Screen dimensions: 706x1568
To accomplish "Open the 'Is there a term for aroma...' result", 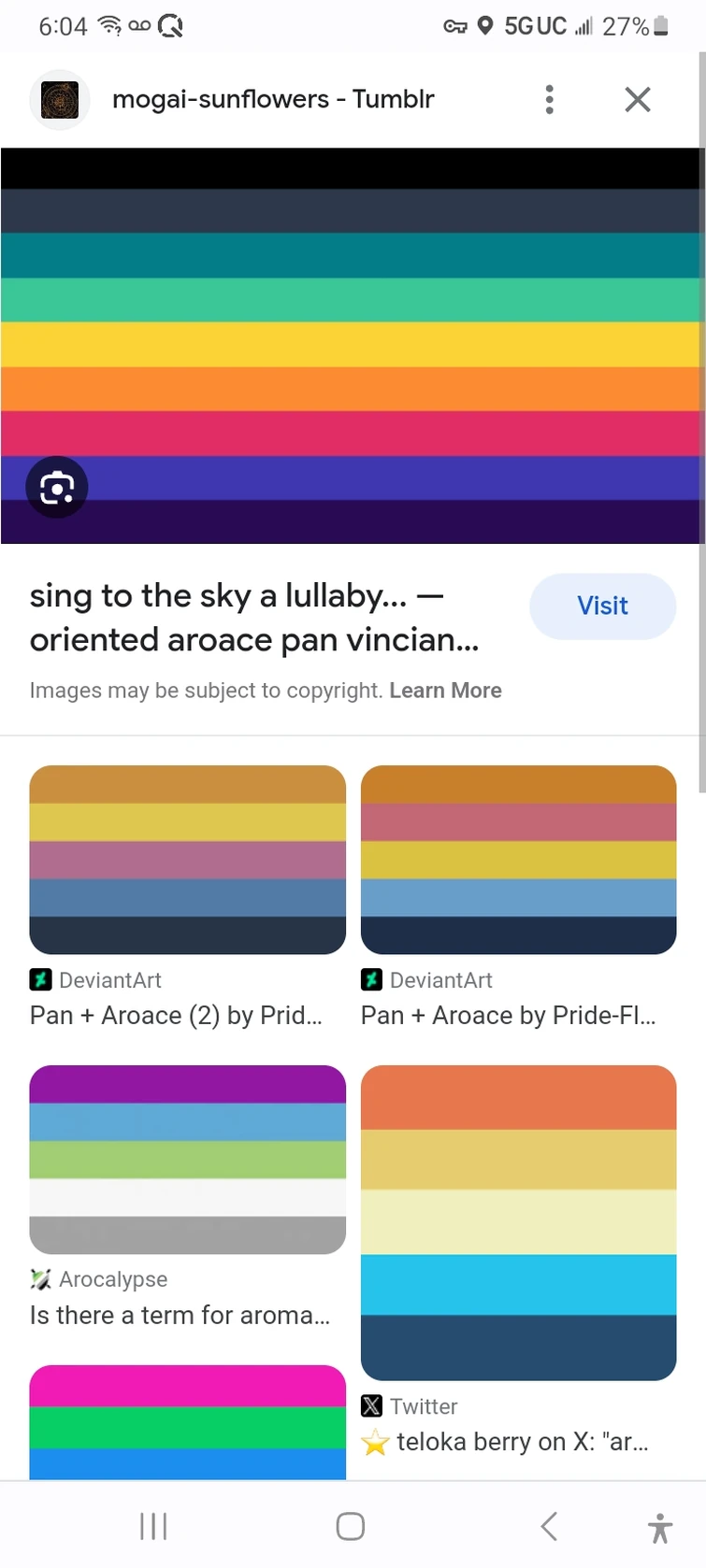I will [x=180, y=1315].
